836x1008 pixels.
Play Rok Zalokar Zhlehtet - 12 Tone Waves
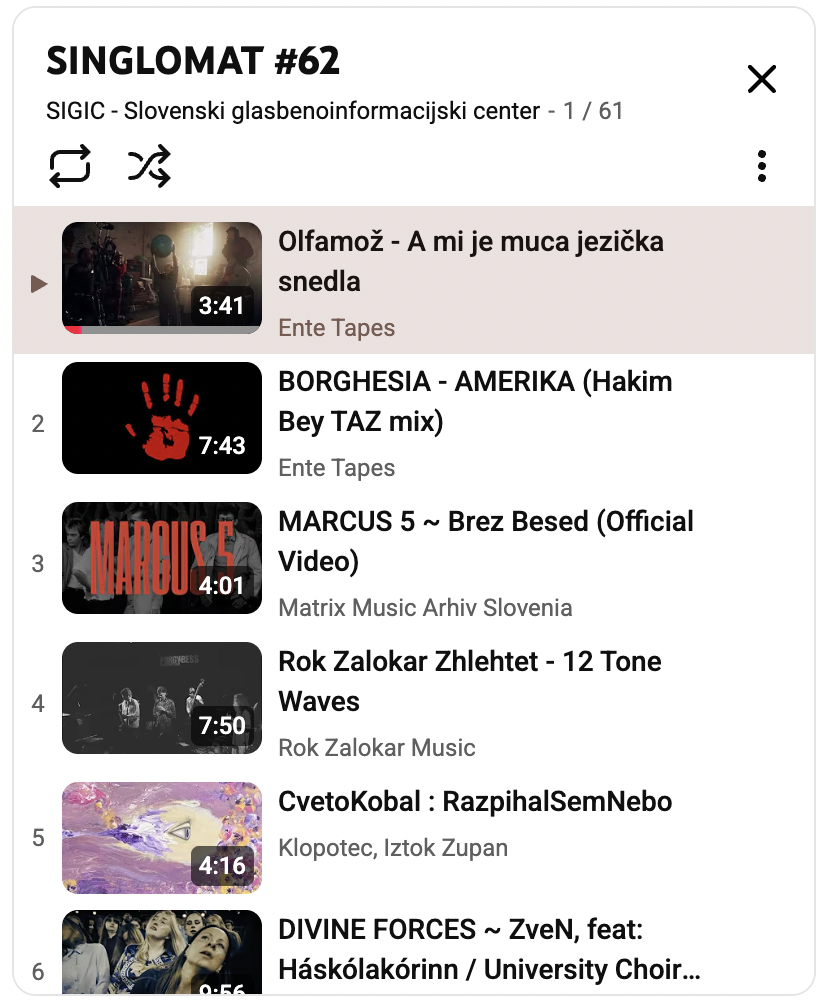469,681
